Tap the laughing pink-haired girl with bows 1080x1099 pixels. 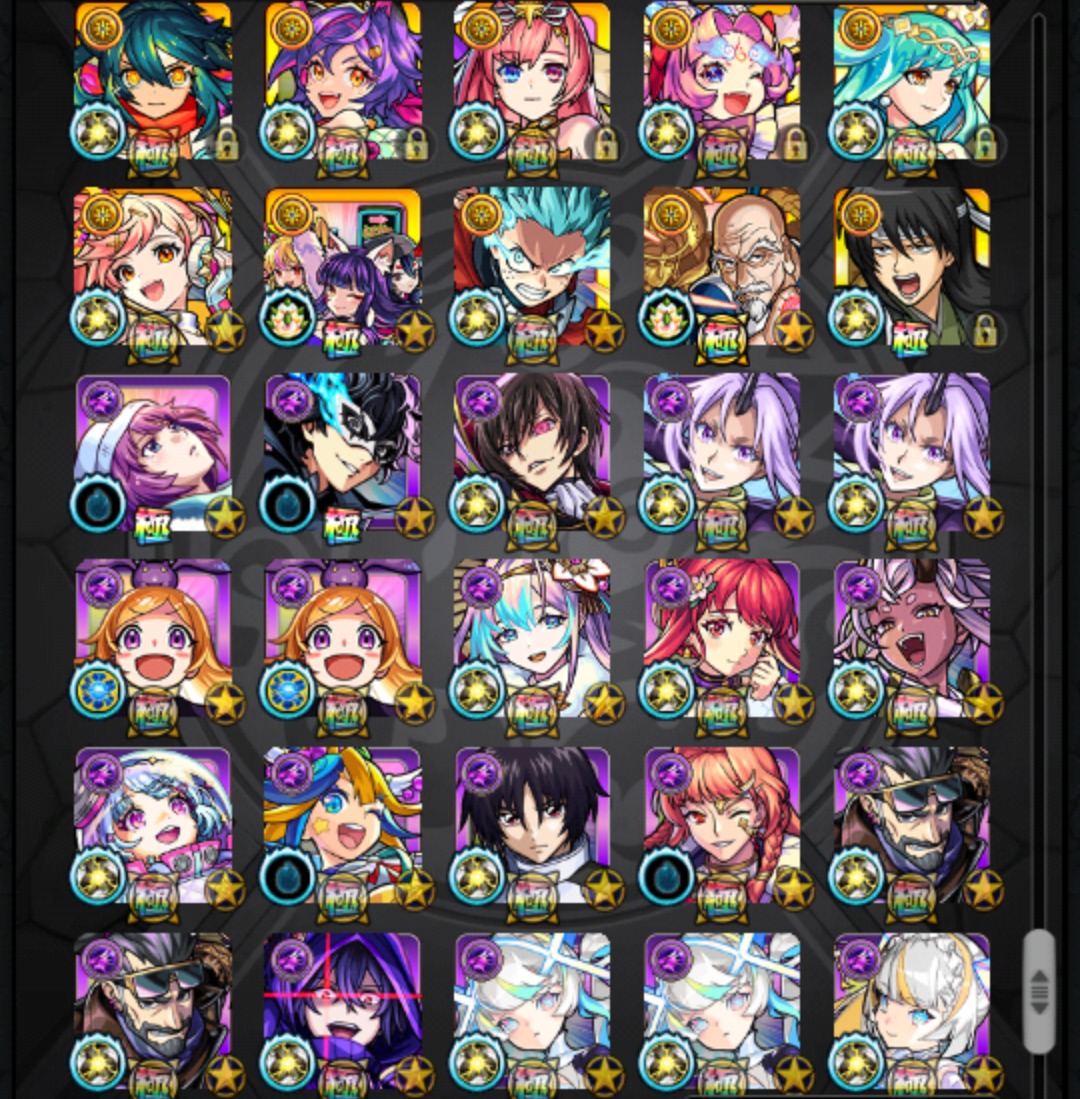coord(722,80)
